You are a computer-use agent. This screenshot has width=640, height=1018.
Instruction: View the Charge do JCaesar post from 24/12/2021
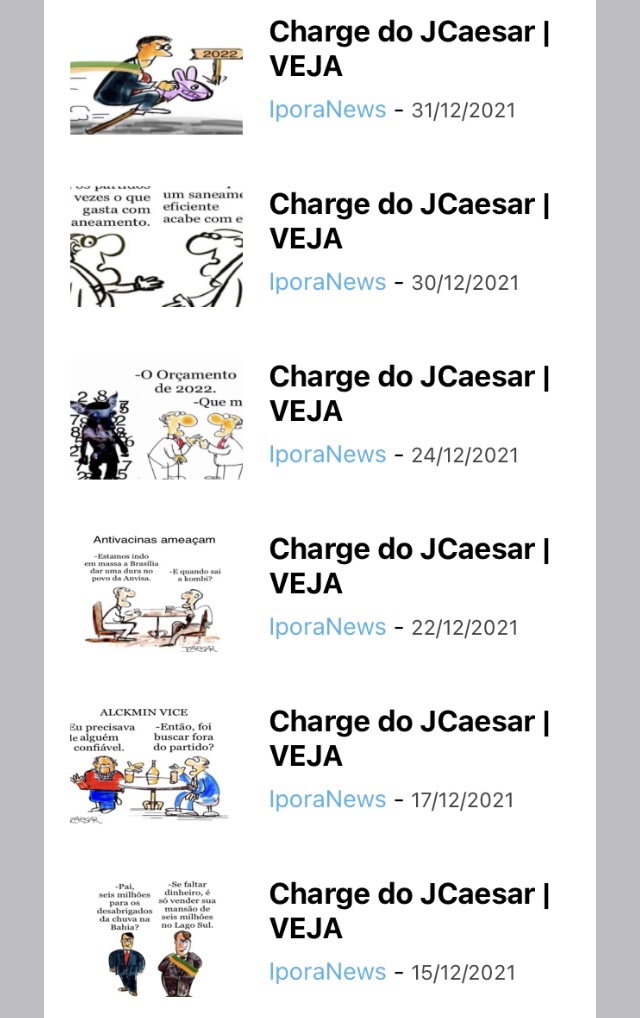[x=409, y=394]
